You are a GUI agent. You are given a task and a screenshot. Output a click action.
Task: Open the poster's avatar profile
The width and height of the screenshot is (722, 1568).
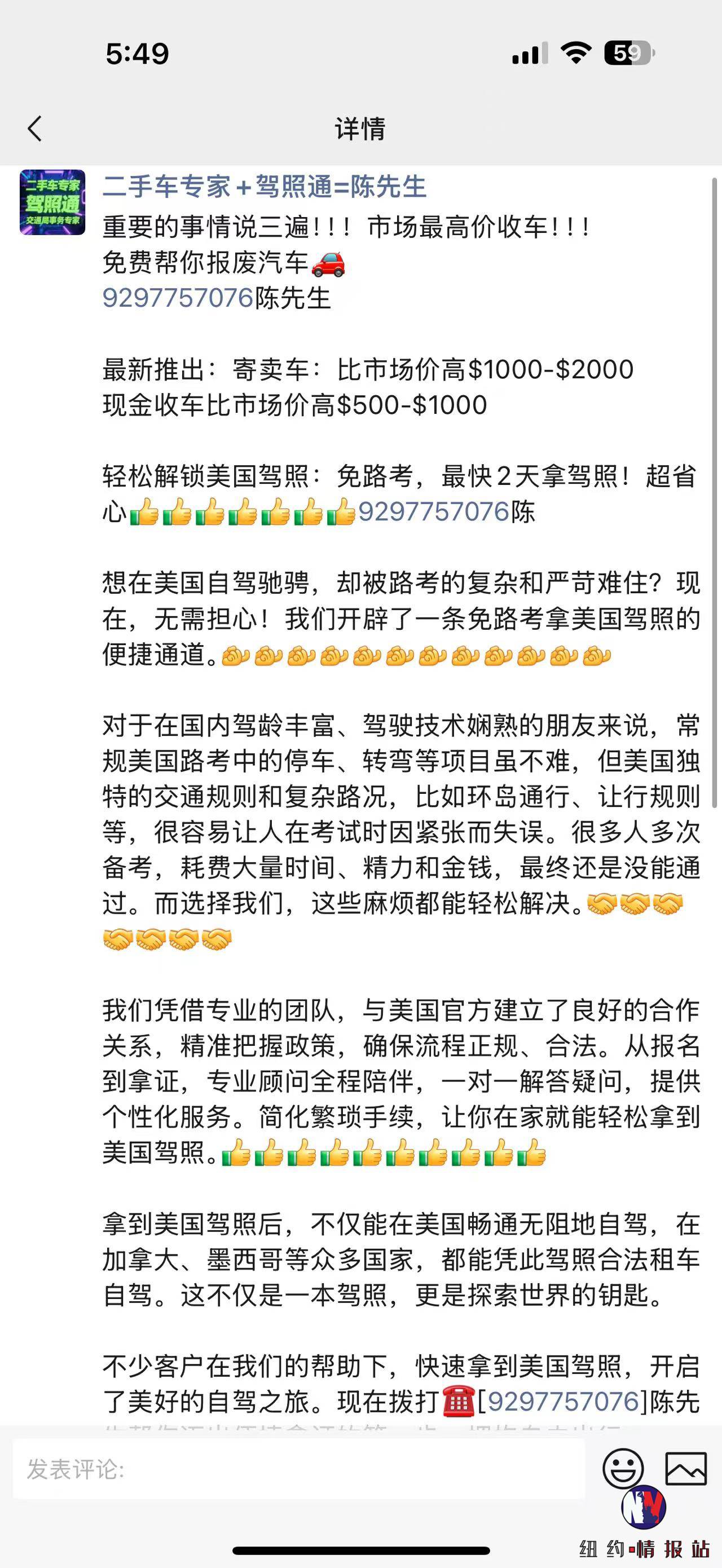(52, 202)
